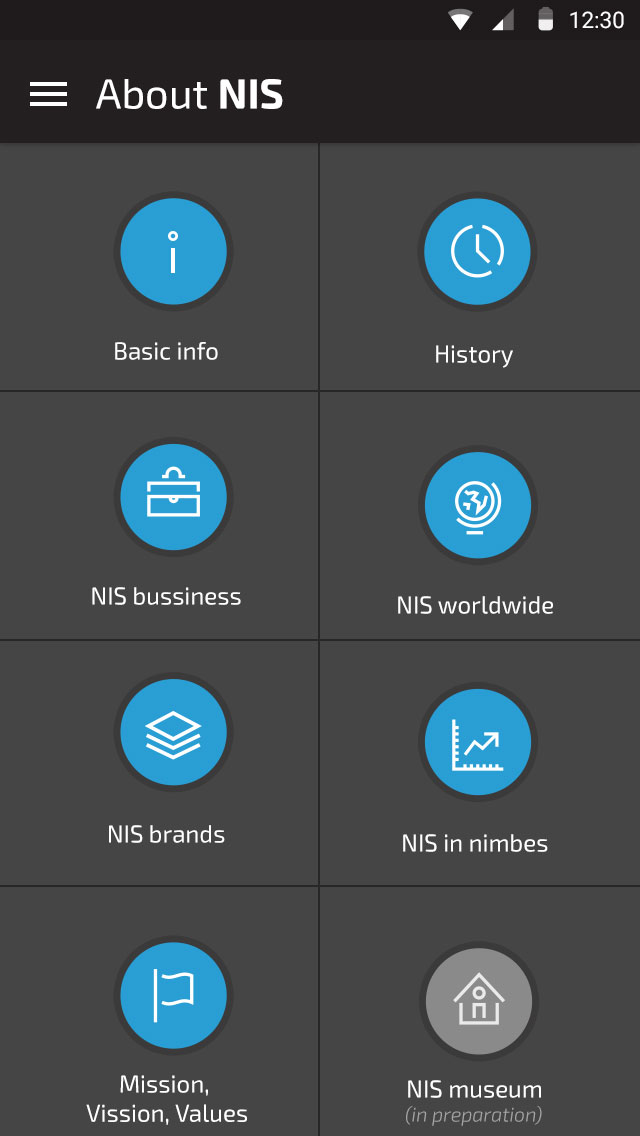
Task: Open Mission, Vission, Values
Action: pos(159,1011)
